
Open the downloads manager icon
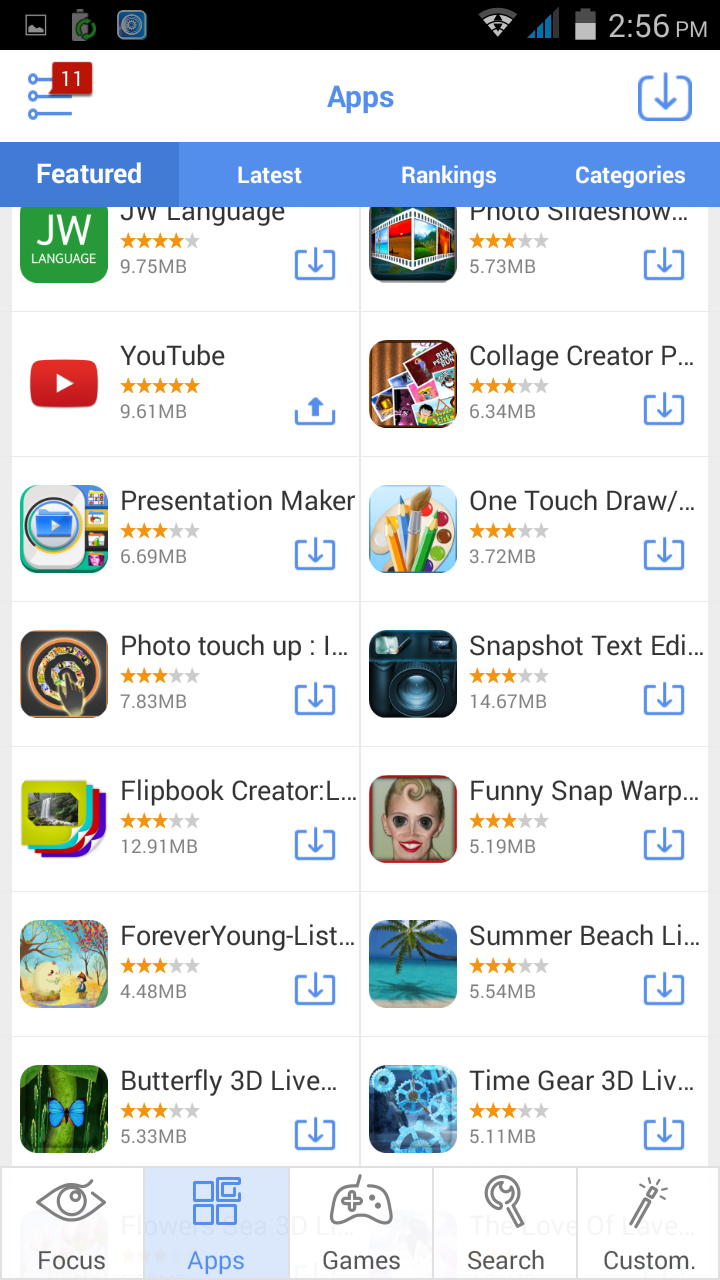click(x=665, y=97)
